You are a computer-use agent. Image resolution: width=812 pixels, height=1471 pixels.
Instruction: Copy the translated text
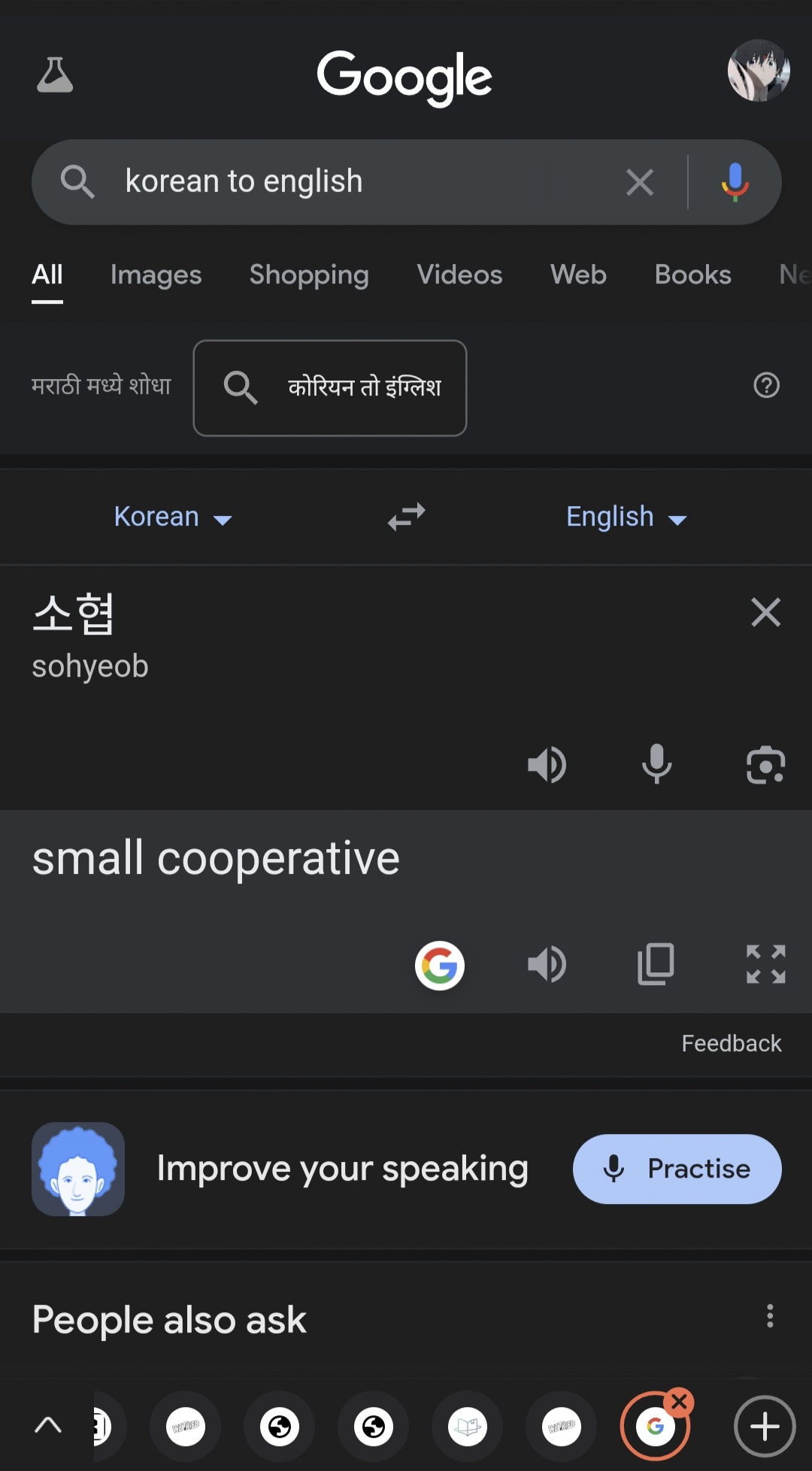[x=656, y=964]
